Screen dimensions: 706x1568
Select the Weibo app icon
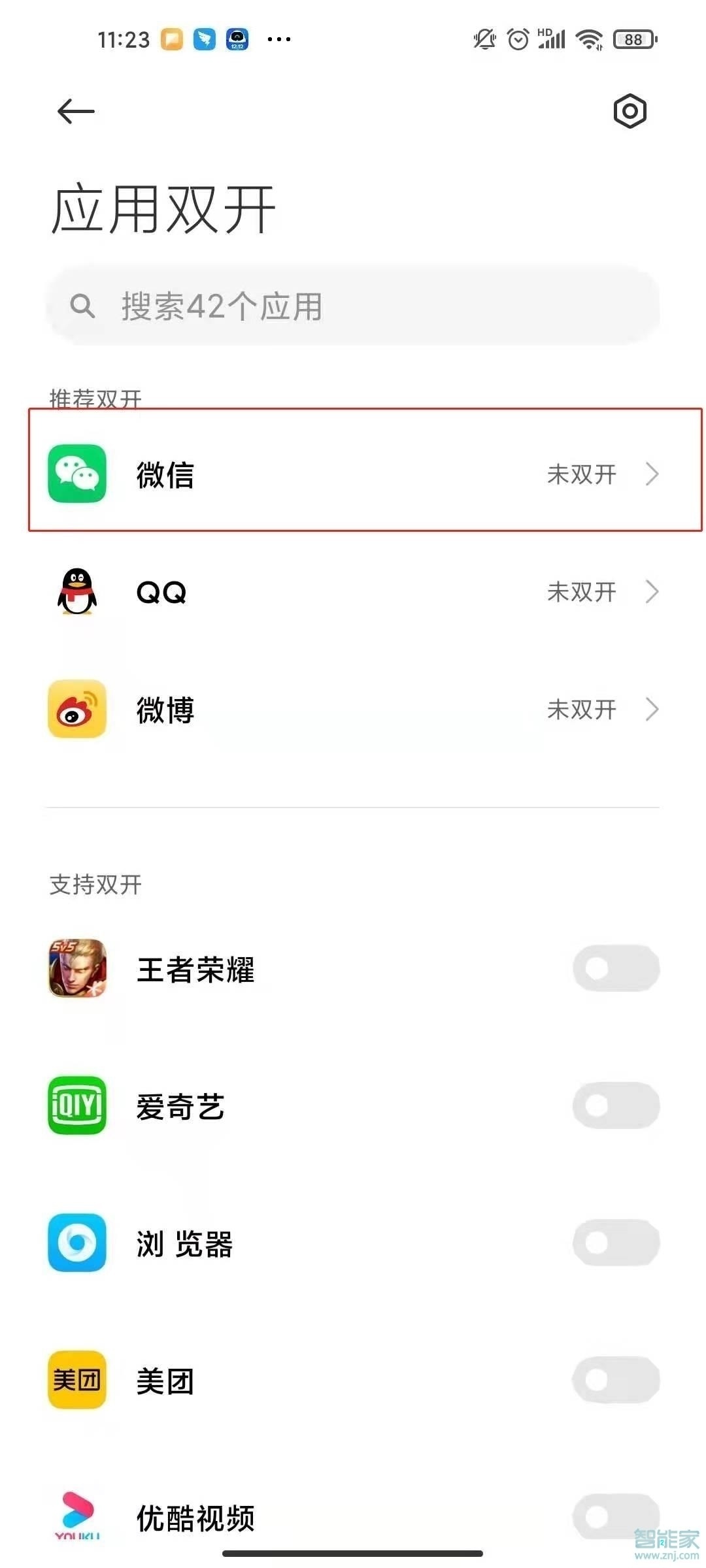[76, 710]
